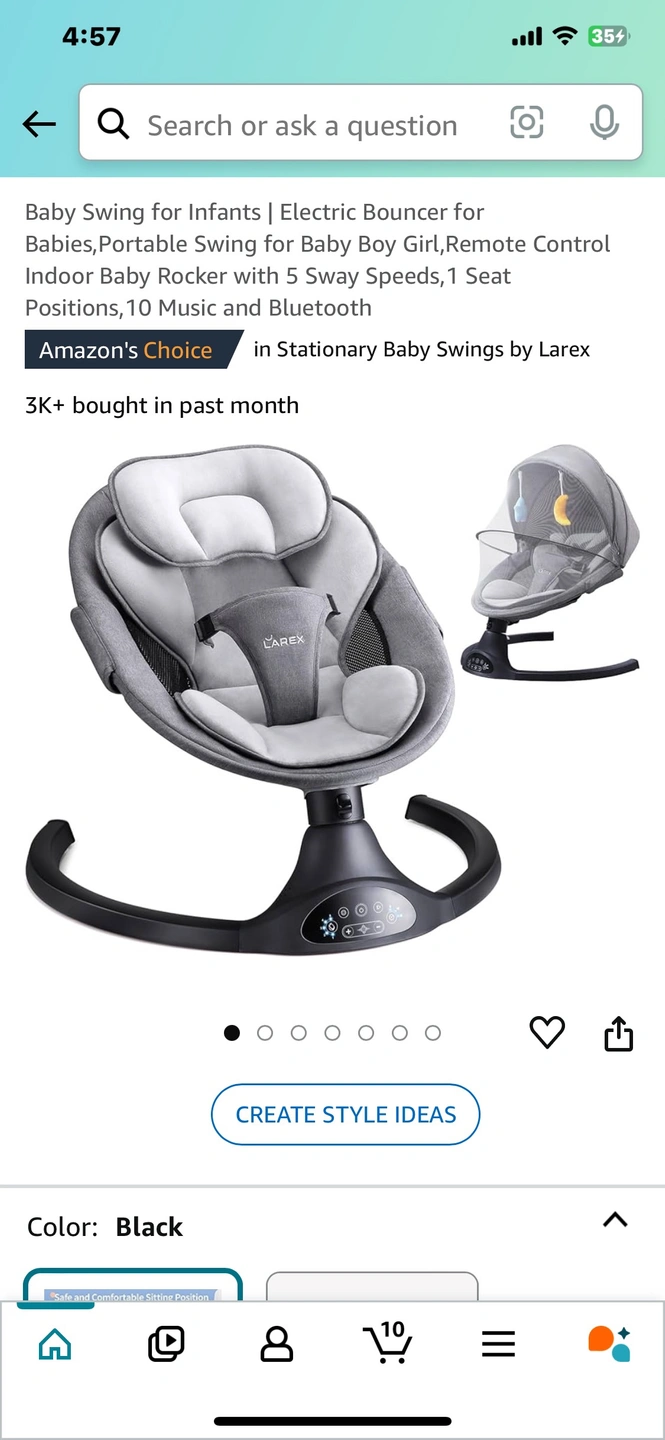
Task: Collapse the Color Black section
Action: point(615,1220)
